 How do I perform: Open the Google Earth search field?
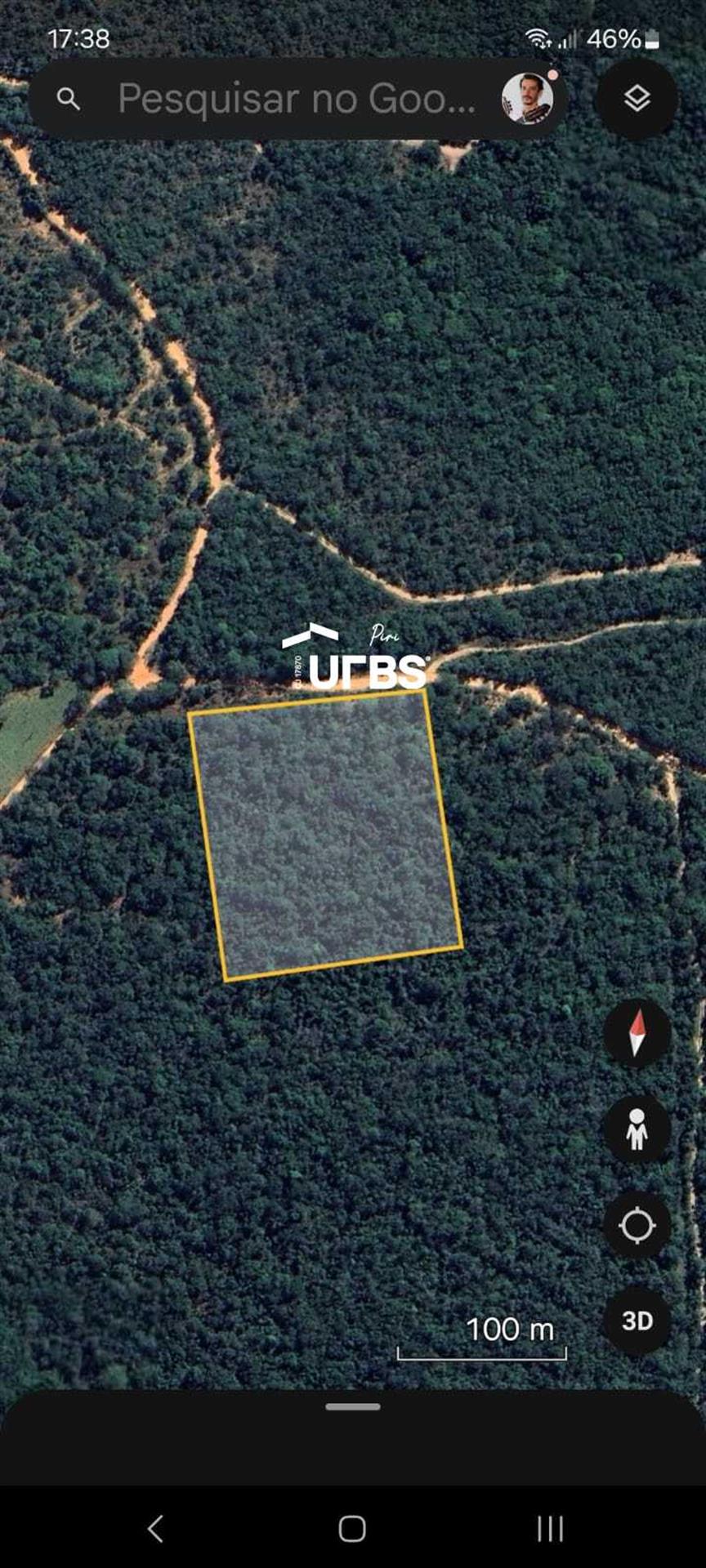click(294, 100)
